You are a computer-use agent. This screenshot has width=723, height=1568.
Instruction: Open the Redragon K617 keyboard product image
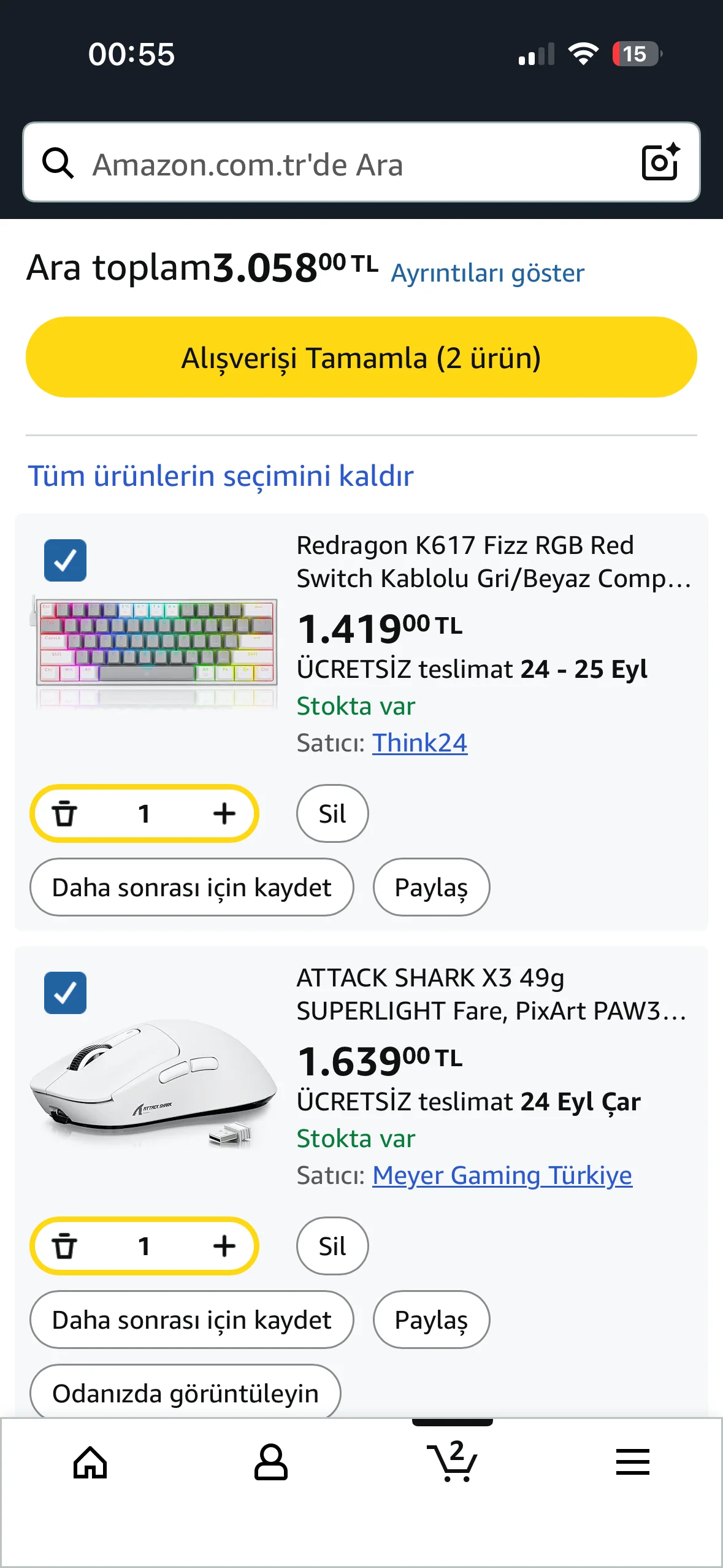point(156,651)
